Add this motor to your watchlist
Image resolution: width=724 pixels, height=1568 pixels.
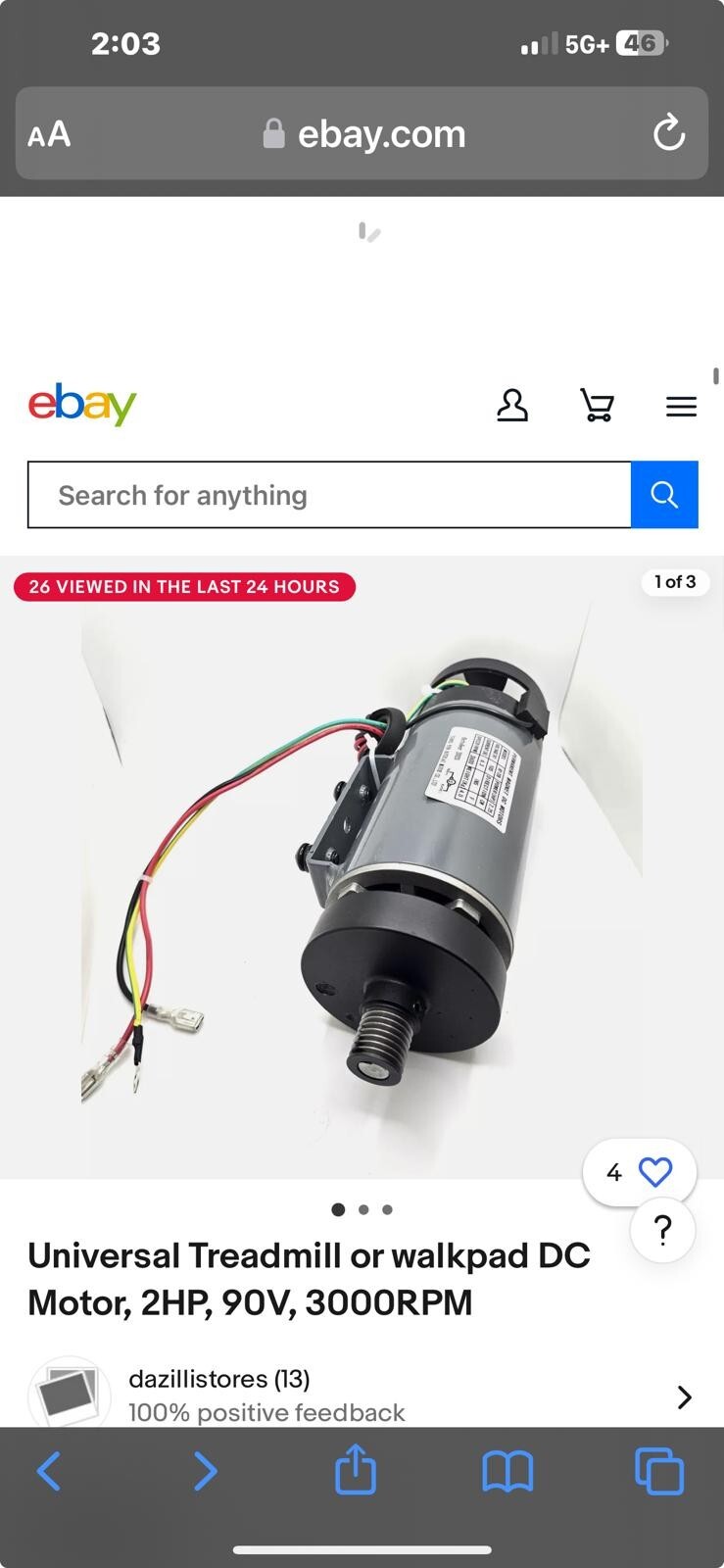tap(653, 1172)
